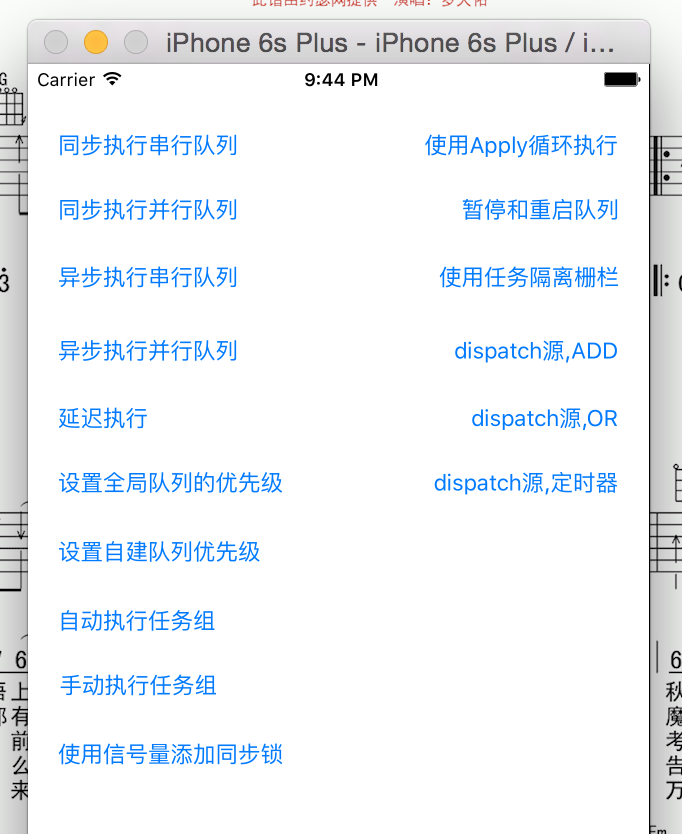This screenshot has width=682, height=834.
Task: Tap 使用信号量添加同步锁
Action: pos(171,754)
